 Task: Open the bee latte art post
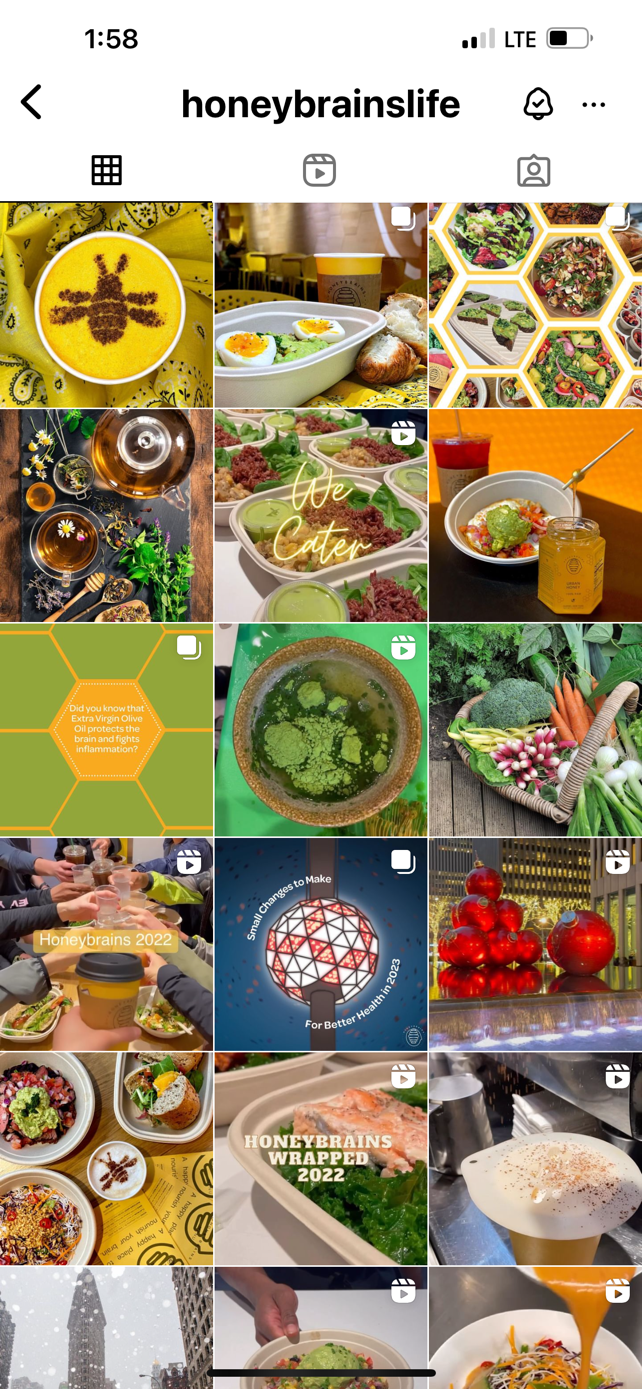106,304
